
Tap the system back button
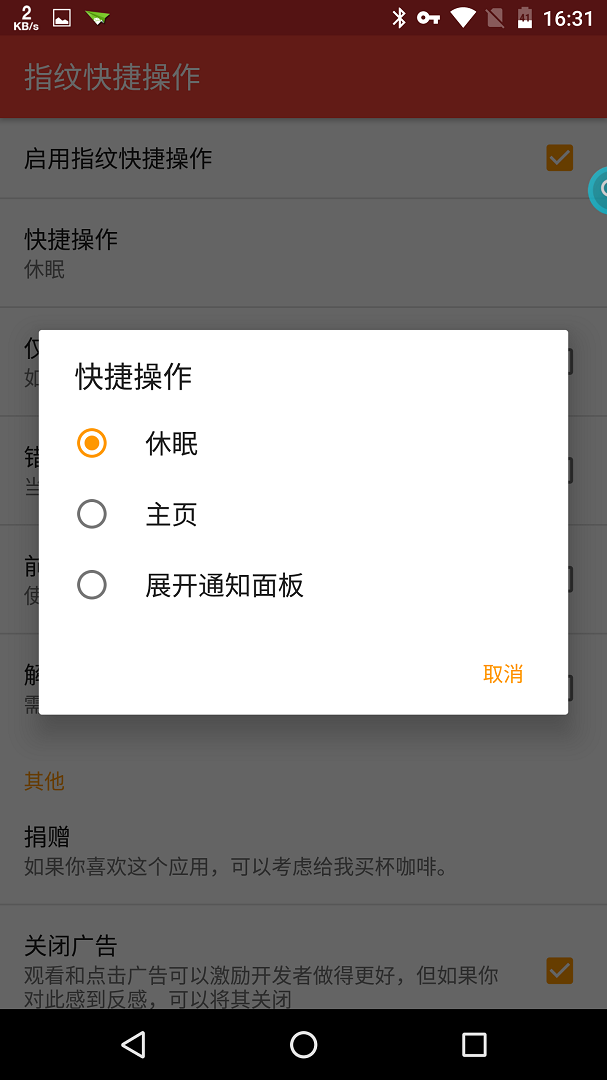pyautogui.click(x=133, y=1044)
